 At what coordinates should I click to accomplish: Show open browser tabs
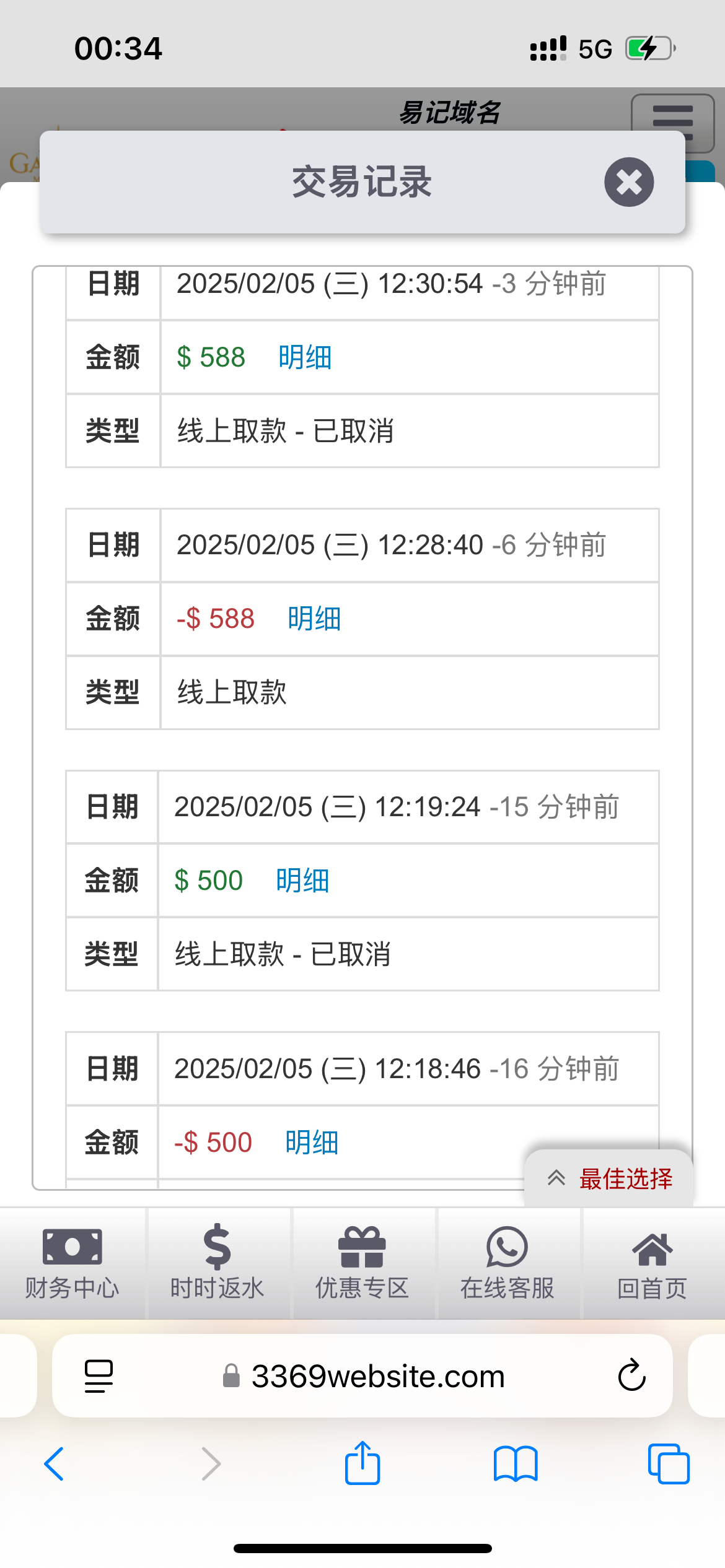tap(668, 1464)
